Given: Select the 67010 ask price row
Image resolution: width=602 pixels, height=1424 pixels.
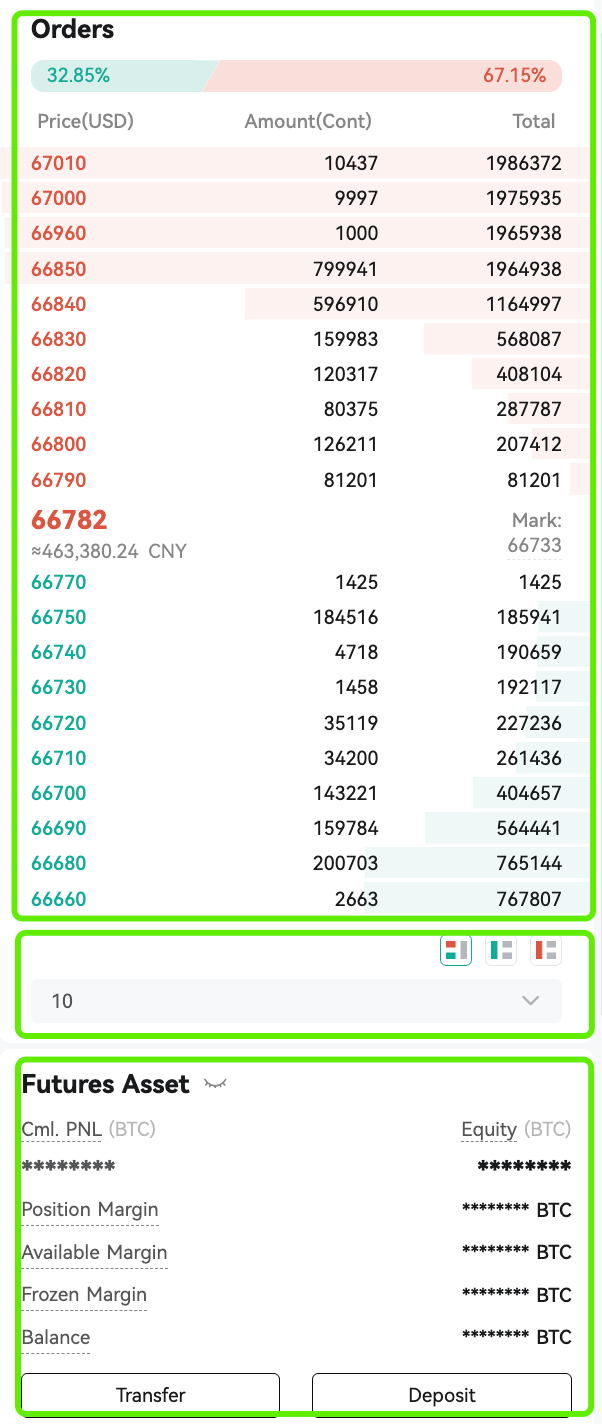Looking at the screenshot, I should point(296,163).
